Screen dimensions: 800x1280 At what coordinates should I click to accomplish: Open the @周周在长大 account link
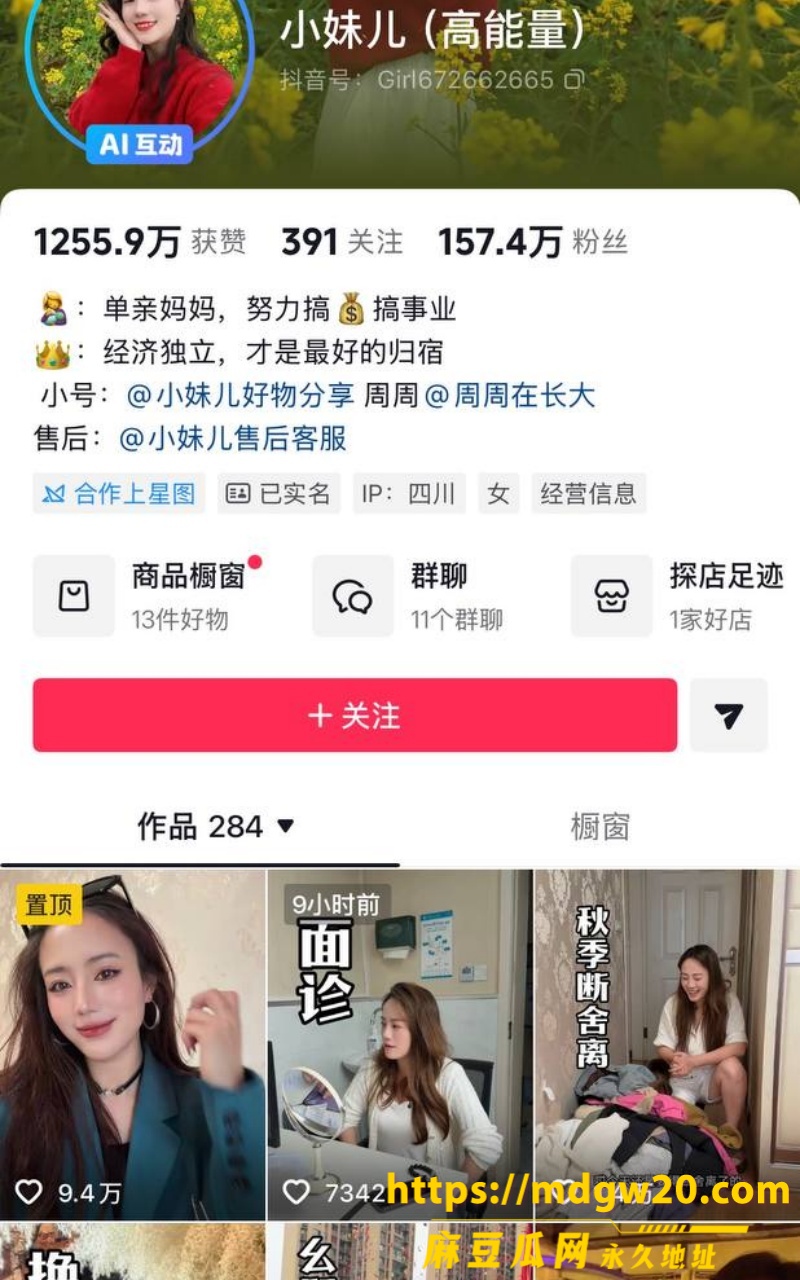[510, 395]
